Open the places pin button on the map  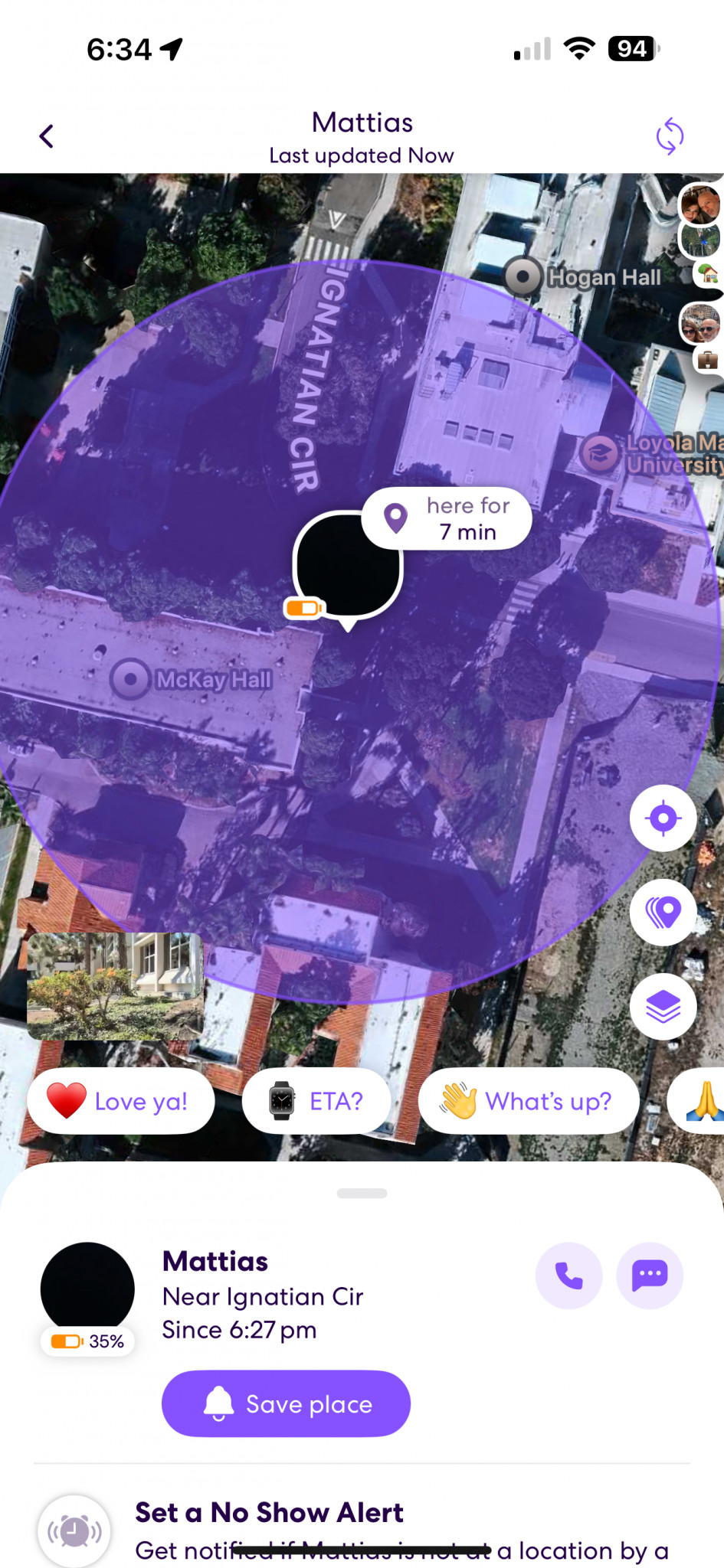point(663,912)
